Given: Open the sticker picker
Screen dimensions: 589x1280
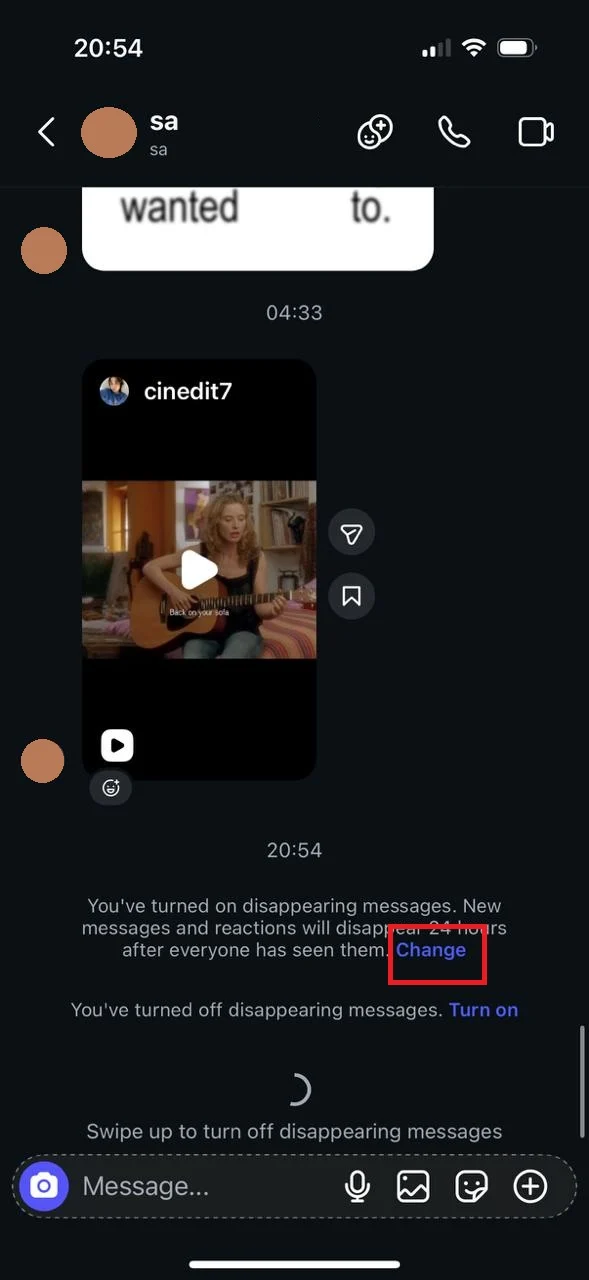Looking at the screenshot, I should click(471, 1186).
